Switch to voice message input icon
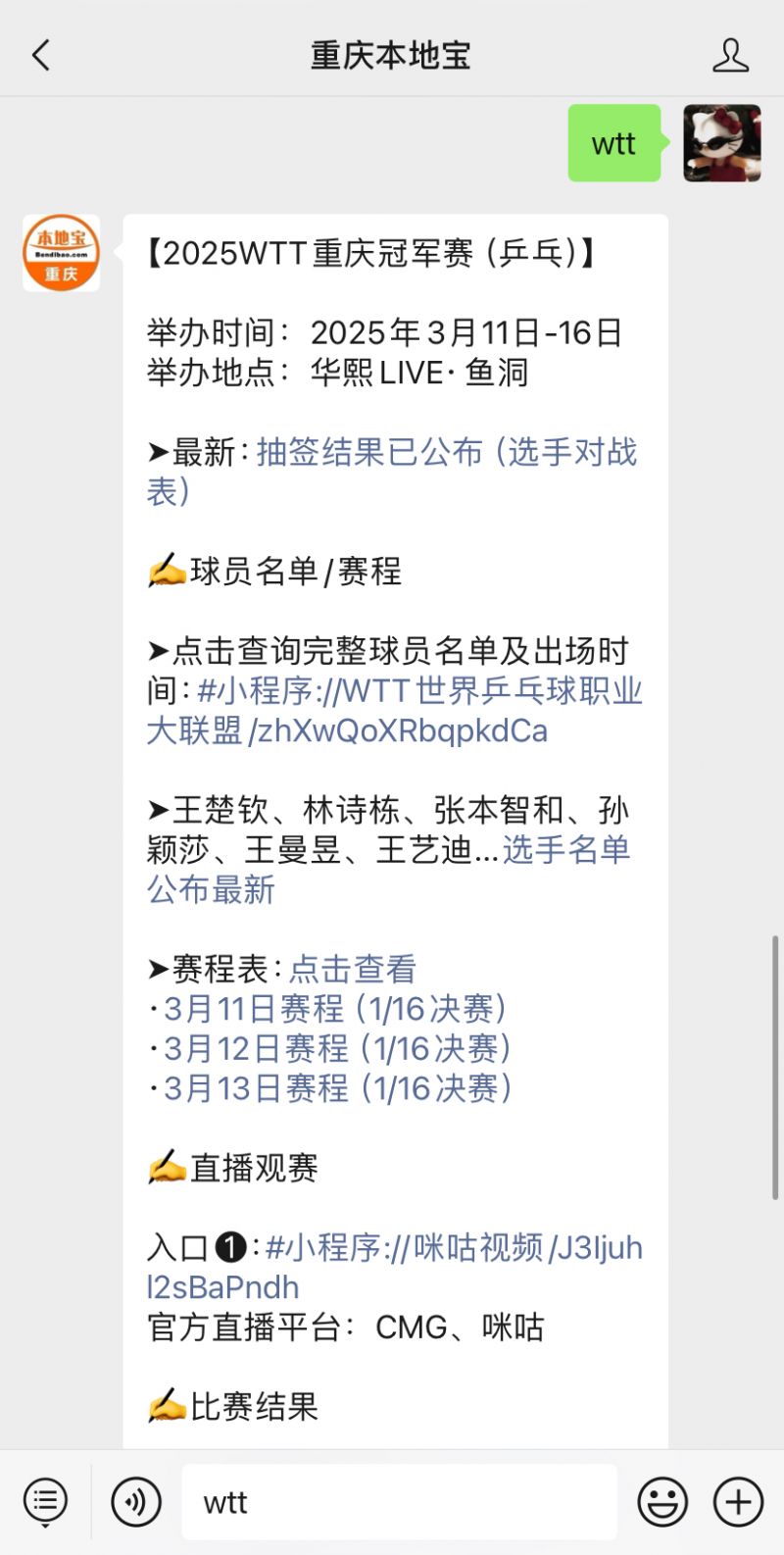784x1555 pixels. 136,1501
